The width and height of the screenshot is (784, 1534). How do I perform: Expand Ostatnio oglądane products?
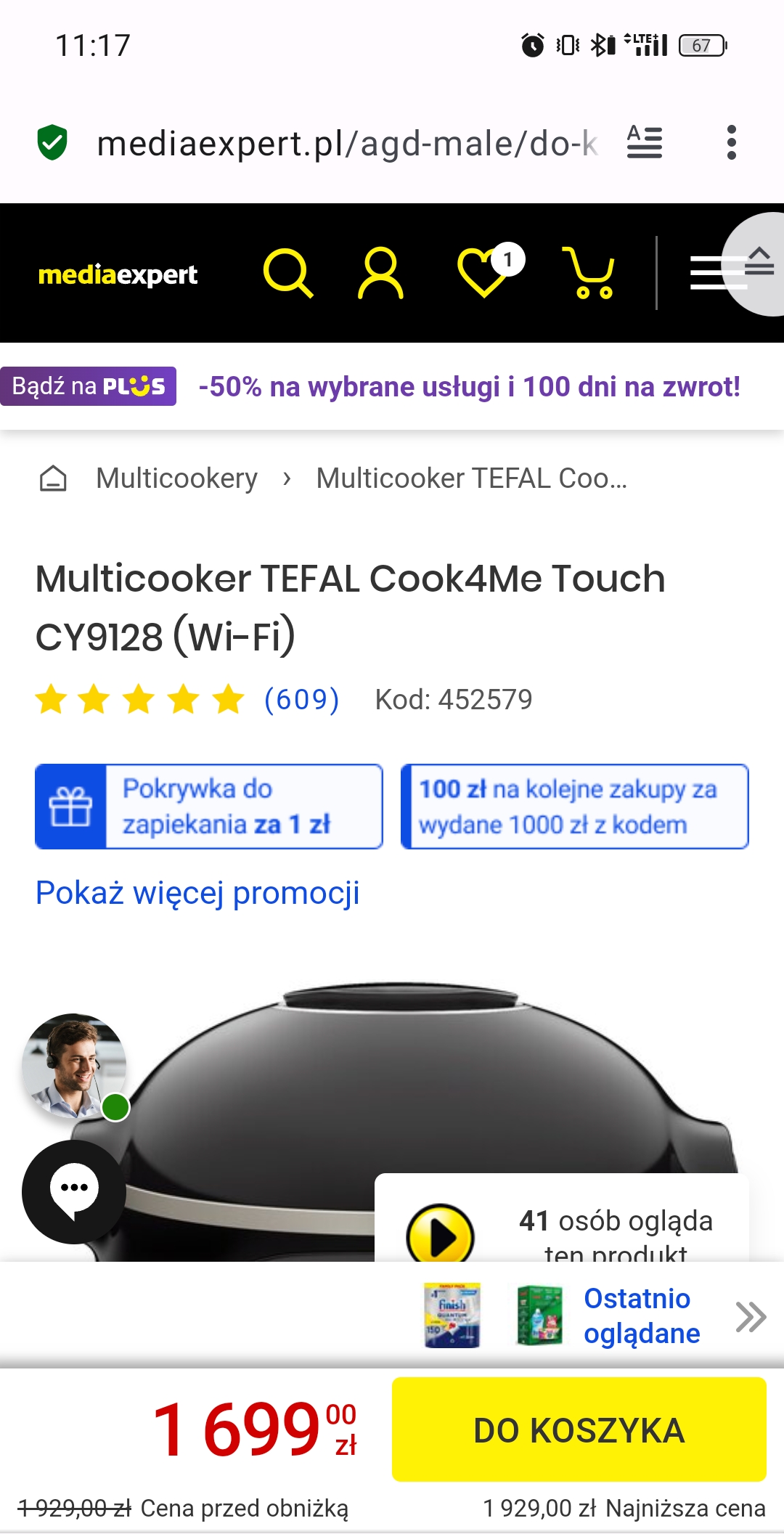(750, 1317)
